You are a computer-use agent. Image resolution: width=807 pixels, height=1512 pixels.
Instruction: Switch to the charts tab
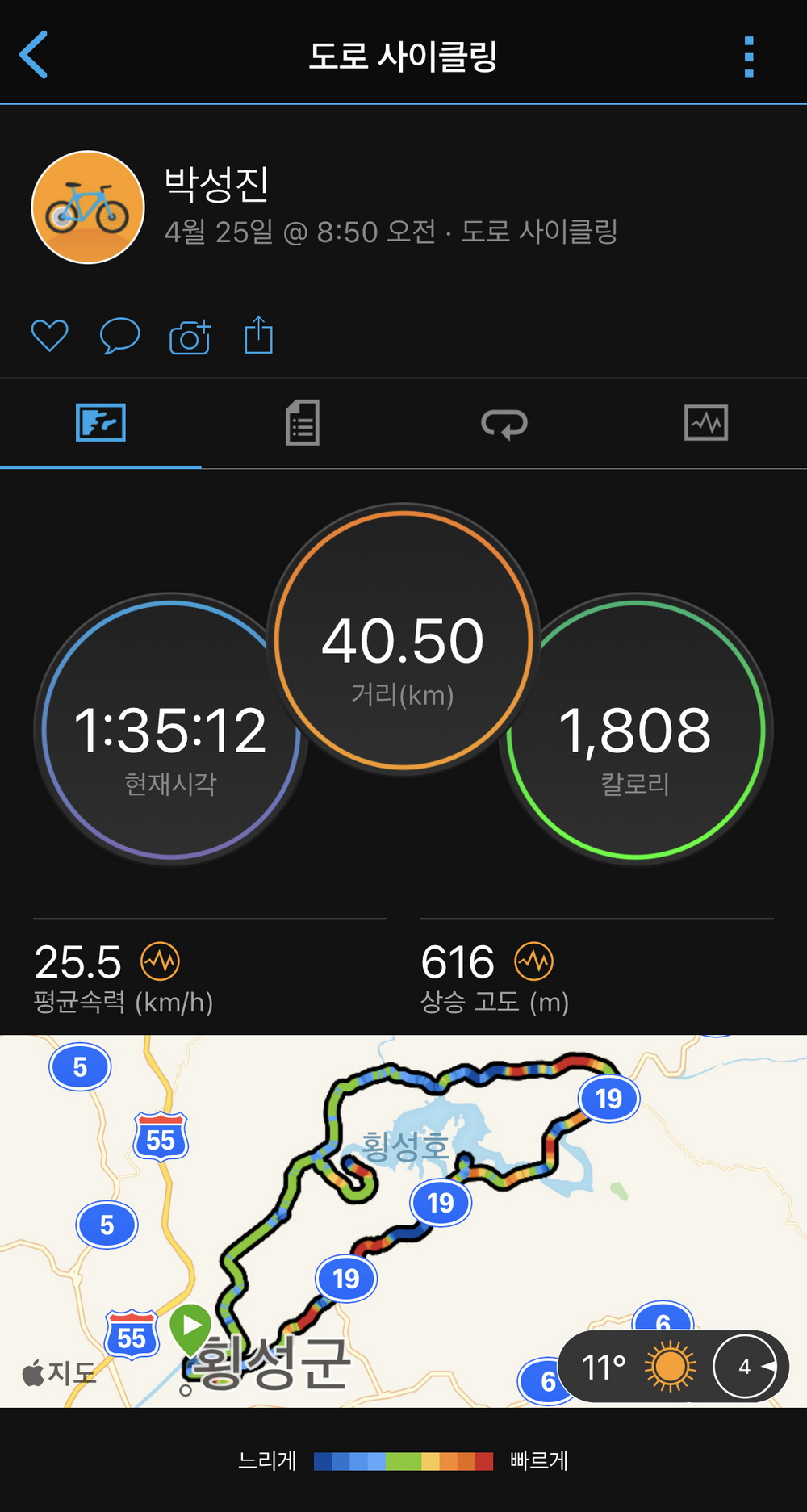click(x=706, y=422)
